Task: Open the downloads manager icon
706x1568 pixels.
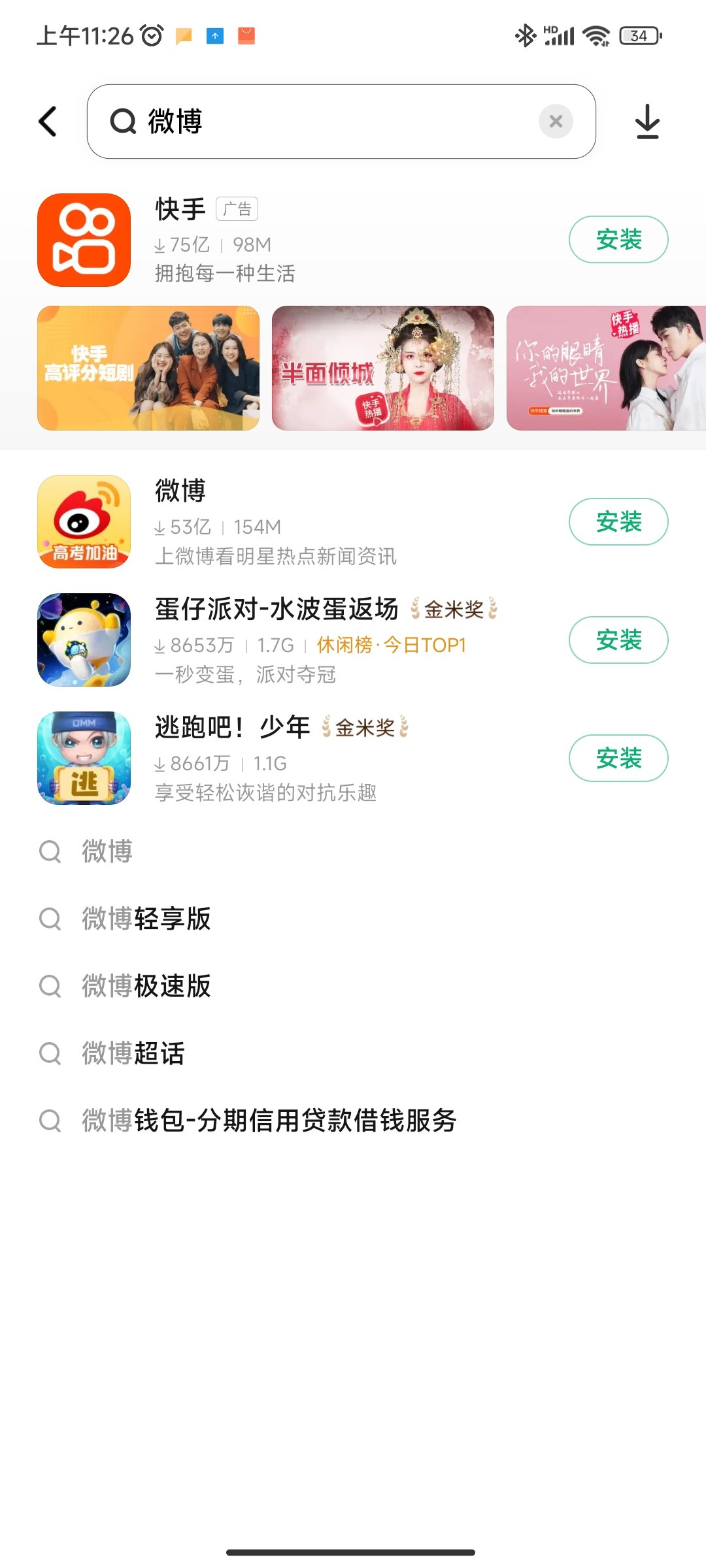Action: [647, 122]
